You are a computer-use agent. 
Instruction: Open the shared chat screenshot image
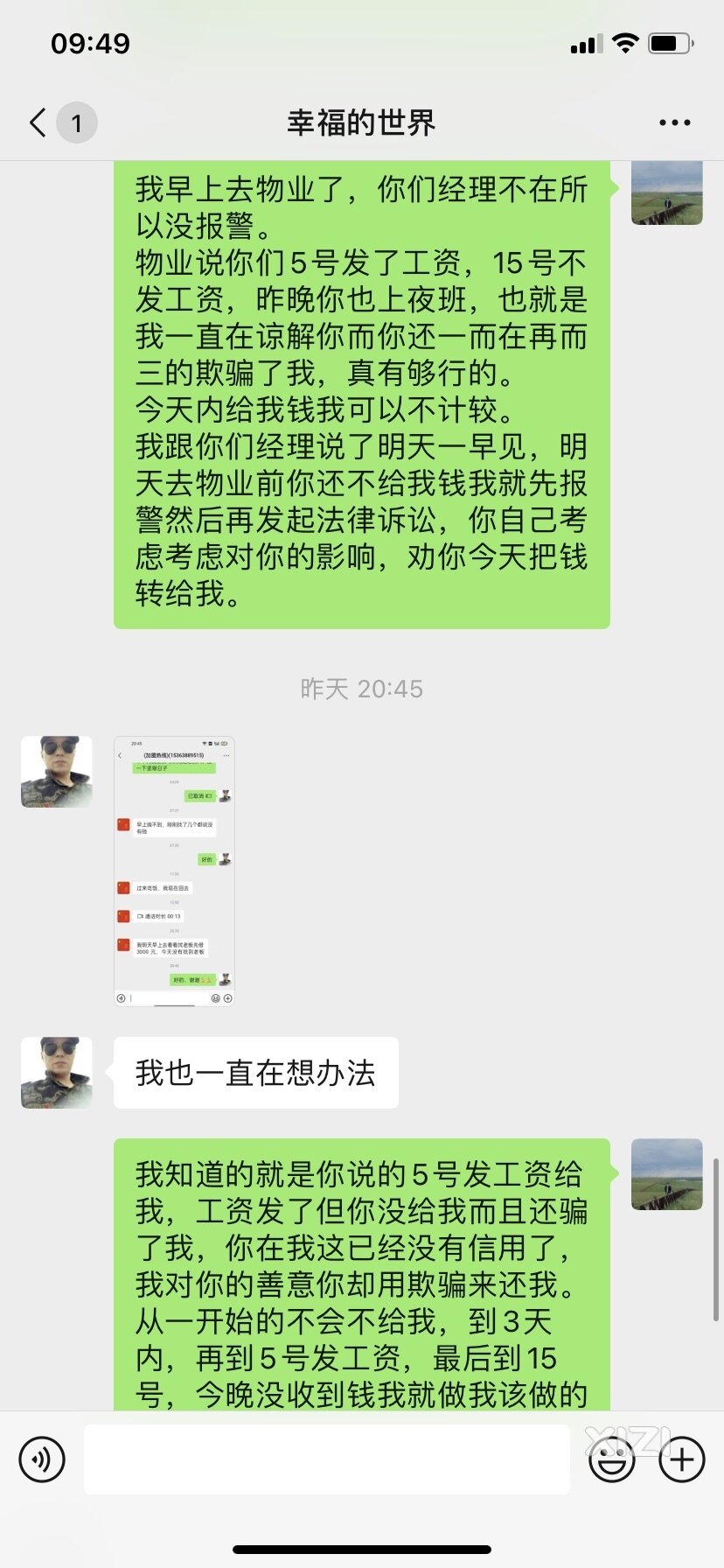tap(175, 871)
